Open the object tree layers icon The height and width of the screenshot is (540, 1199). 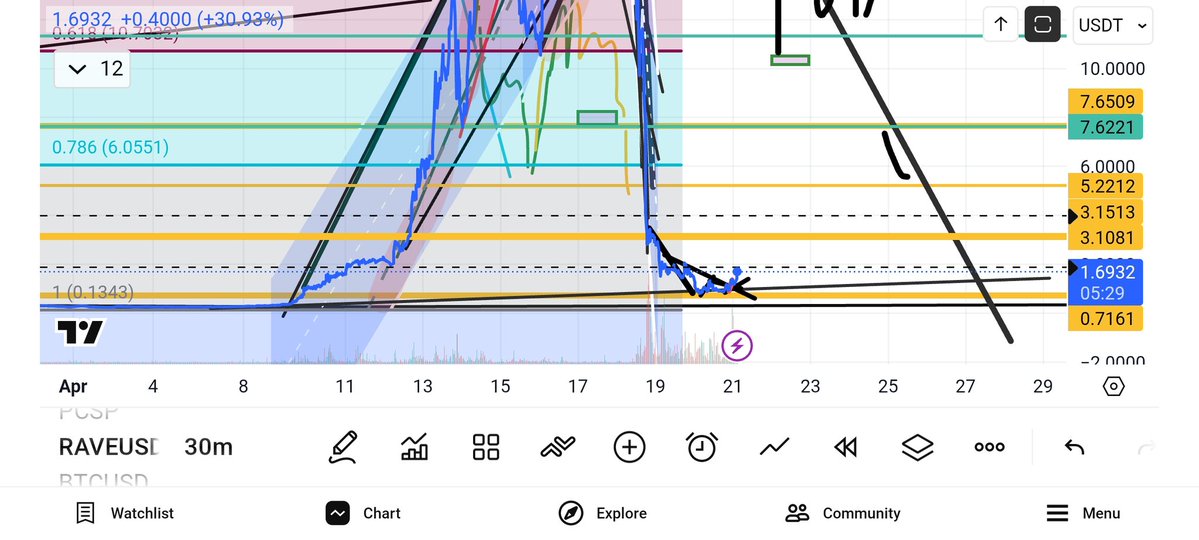click(x=917, y=447)
